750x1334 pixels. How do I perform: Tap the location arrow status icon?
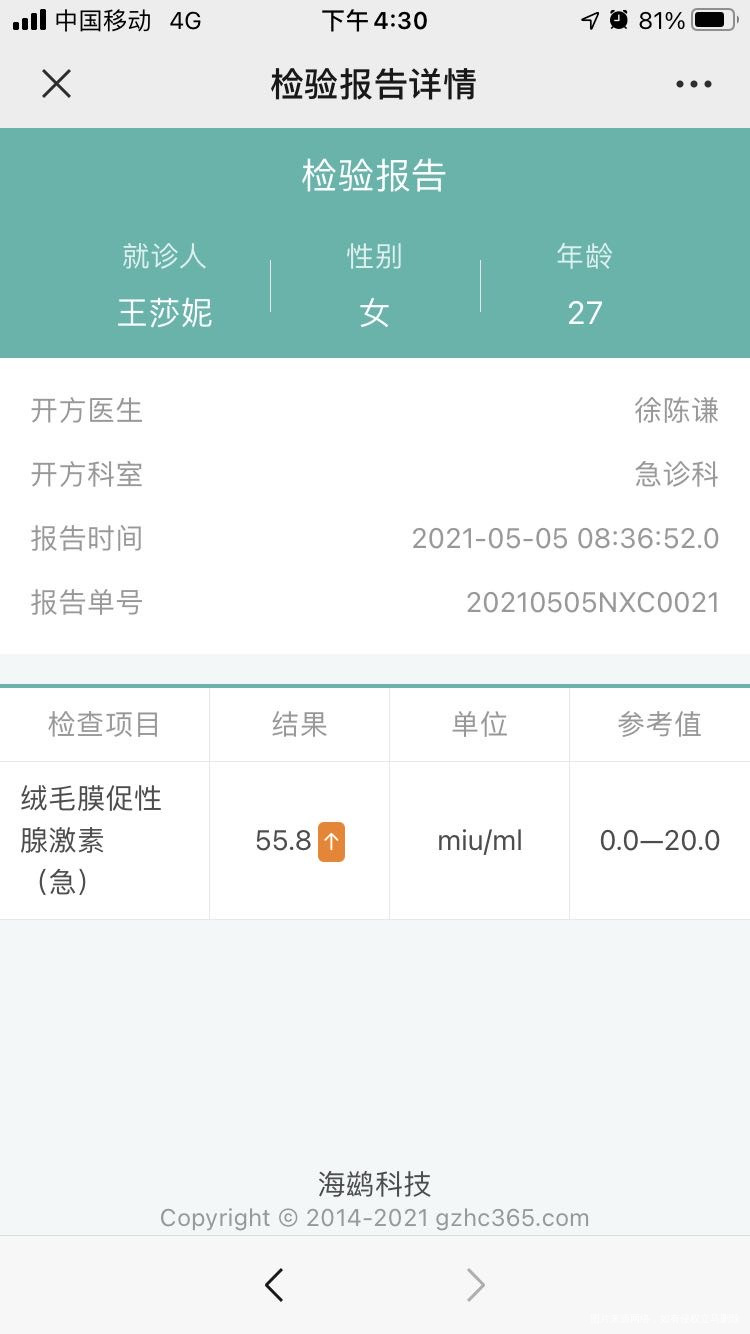[592, 20]
